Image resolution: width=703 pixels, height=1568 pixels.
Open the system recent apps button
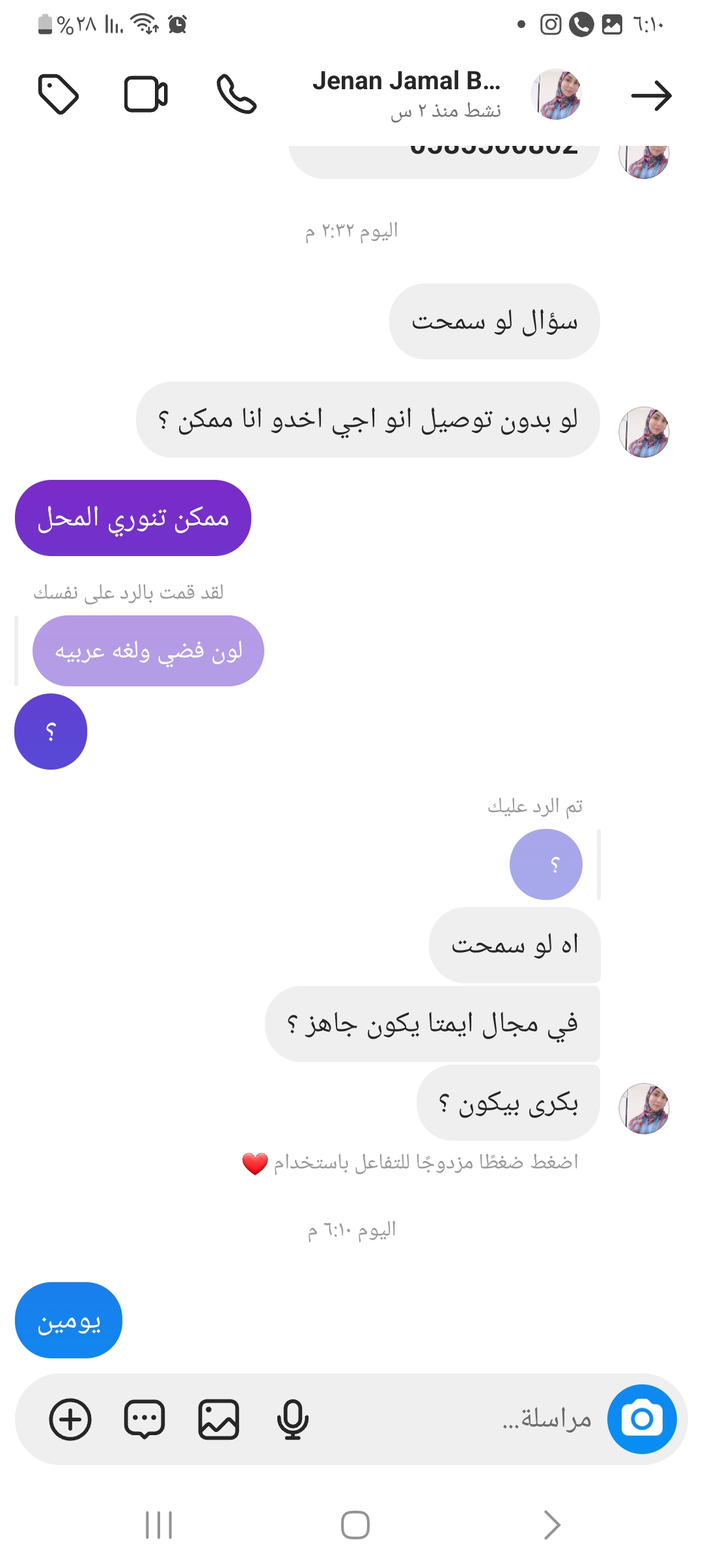(159, 1524)
